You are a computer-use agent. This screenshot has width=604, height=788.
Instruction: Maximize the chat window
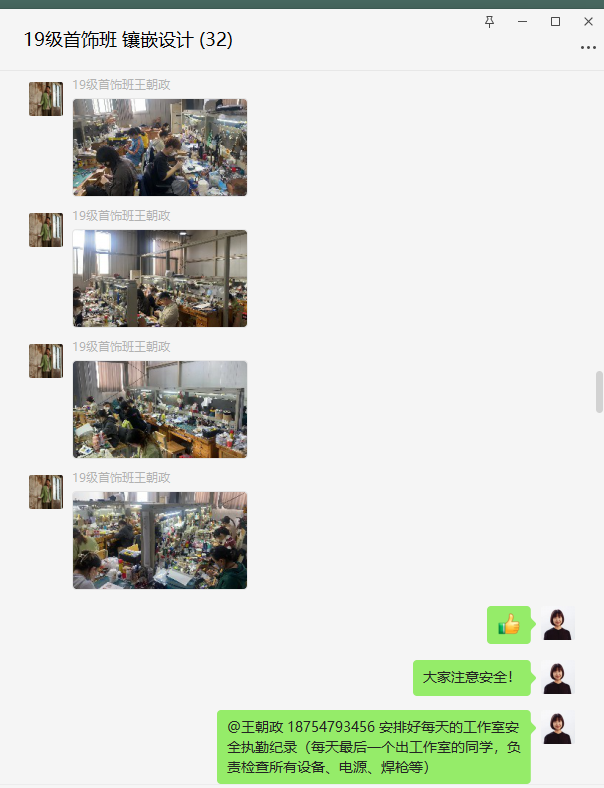coord(555,21)
